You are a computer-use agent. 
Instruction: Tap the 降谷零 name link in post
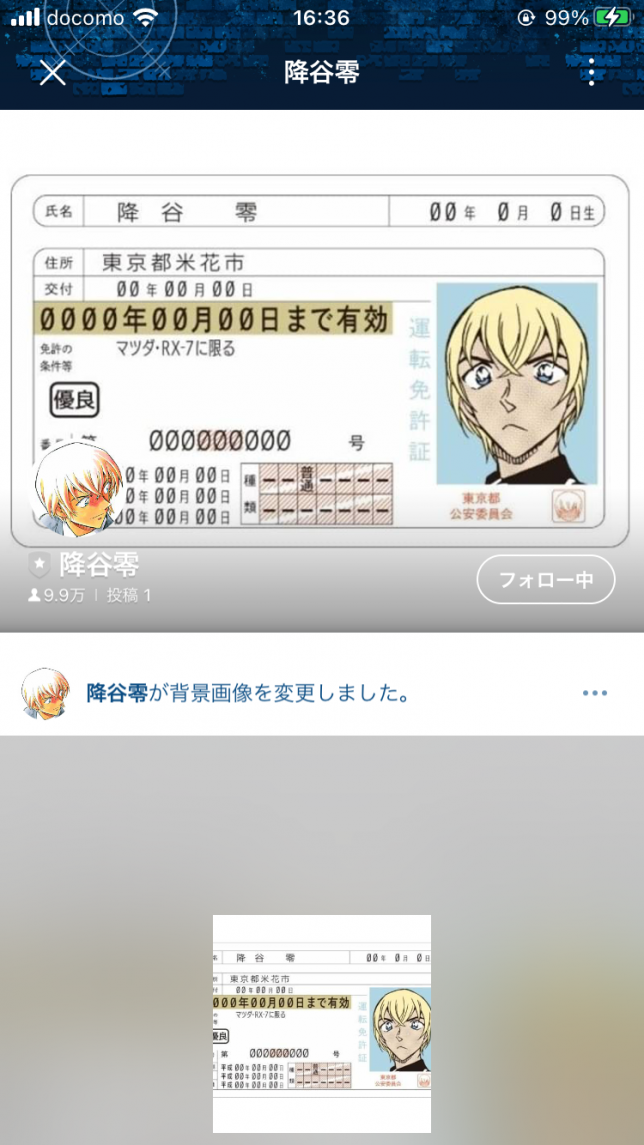[x=117, y=693]
